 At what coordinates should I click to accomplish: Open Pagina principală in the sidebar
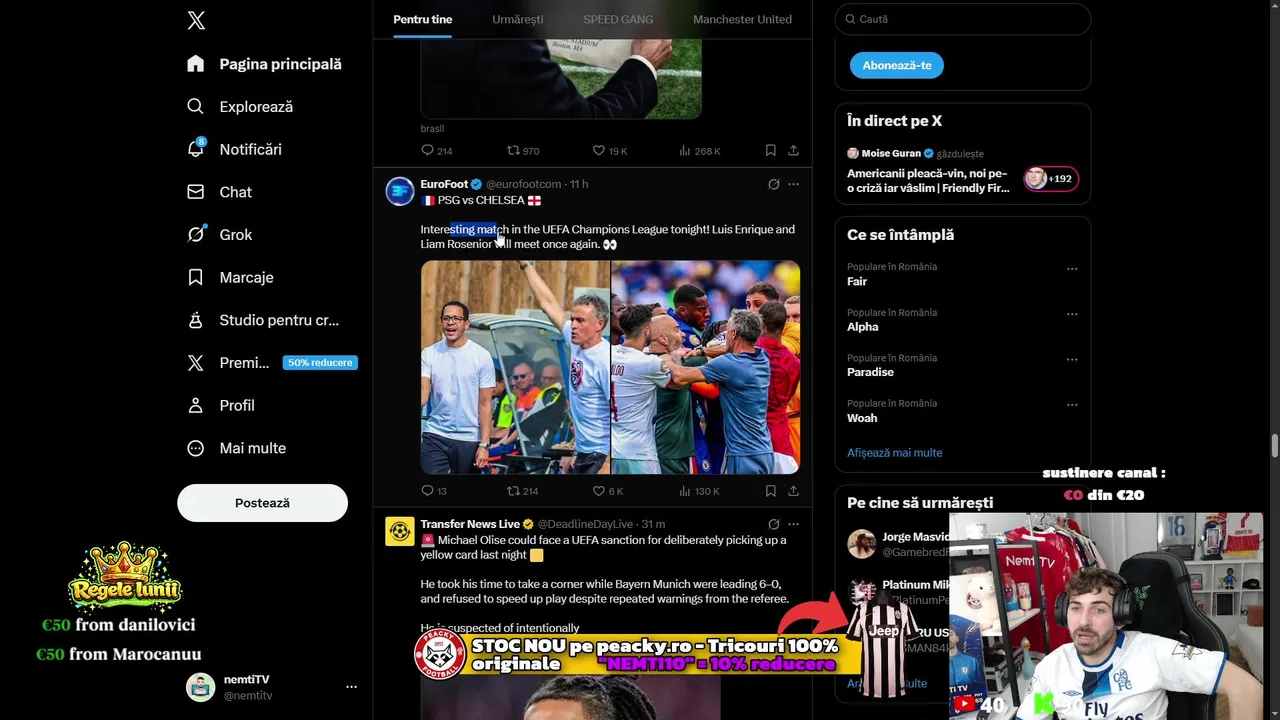pos(280,64)
